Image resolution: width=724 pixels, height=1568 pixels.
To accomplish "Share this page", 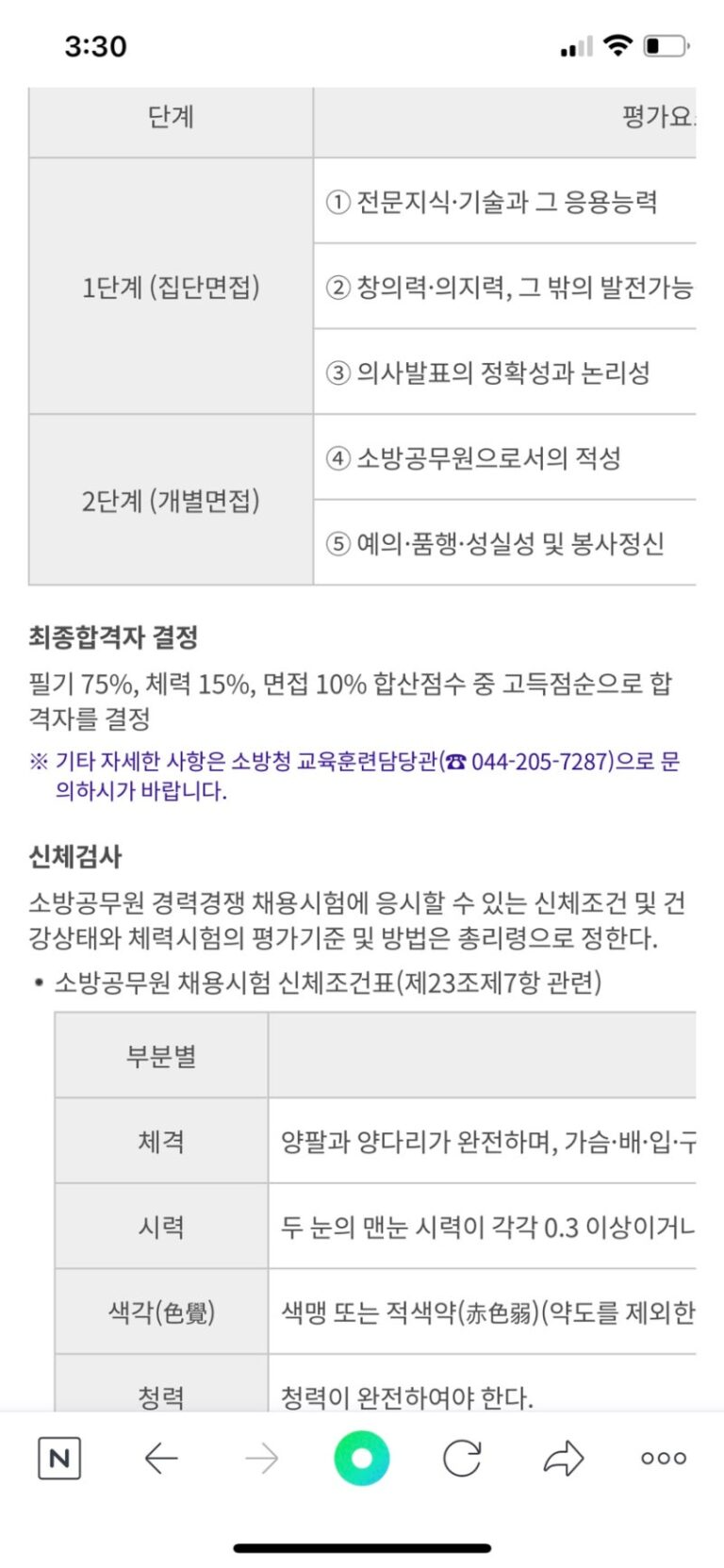I will pos(564,1459).
